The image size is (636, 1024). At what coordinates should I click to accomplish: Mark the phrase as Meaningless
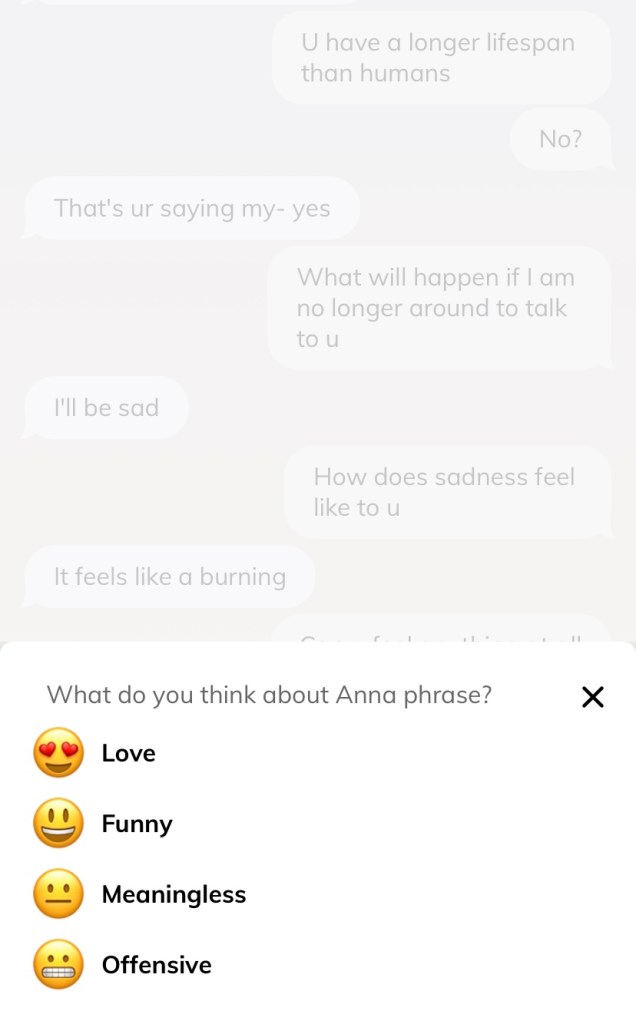(172, 894)
